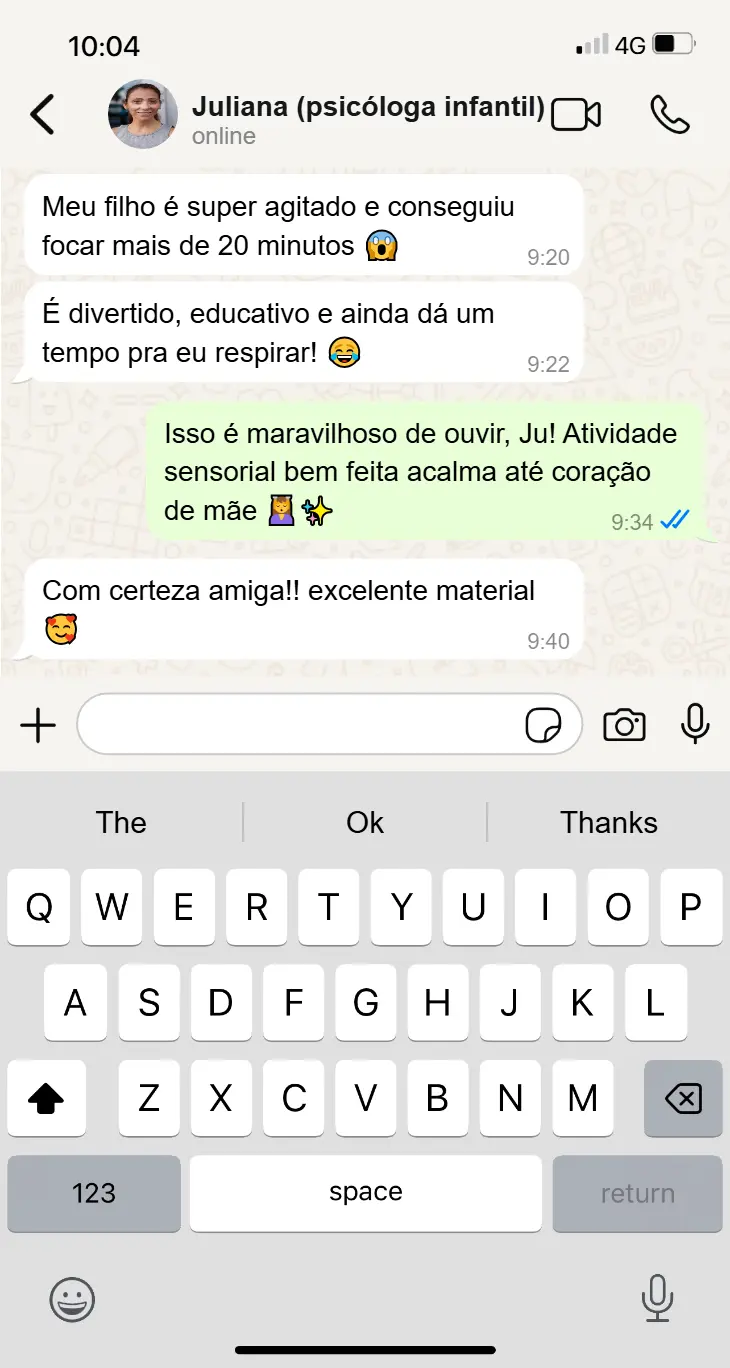The image size is (730, 1368).
Task: Insert the suggestion 'Ok'
Action: pos(365,822)
